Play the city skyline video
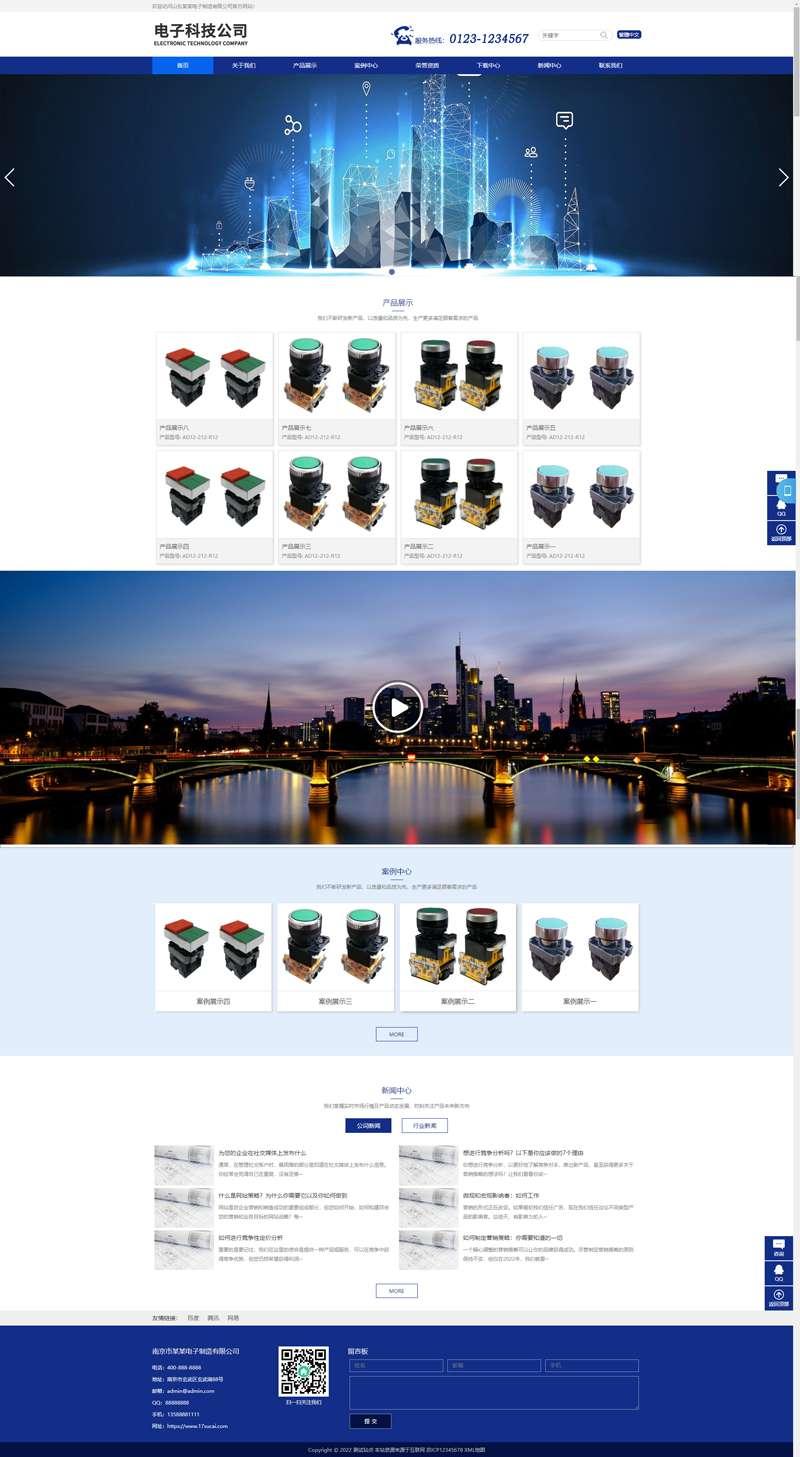The width and height of the screenshot is (800, 1457). click(397, 707)
